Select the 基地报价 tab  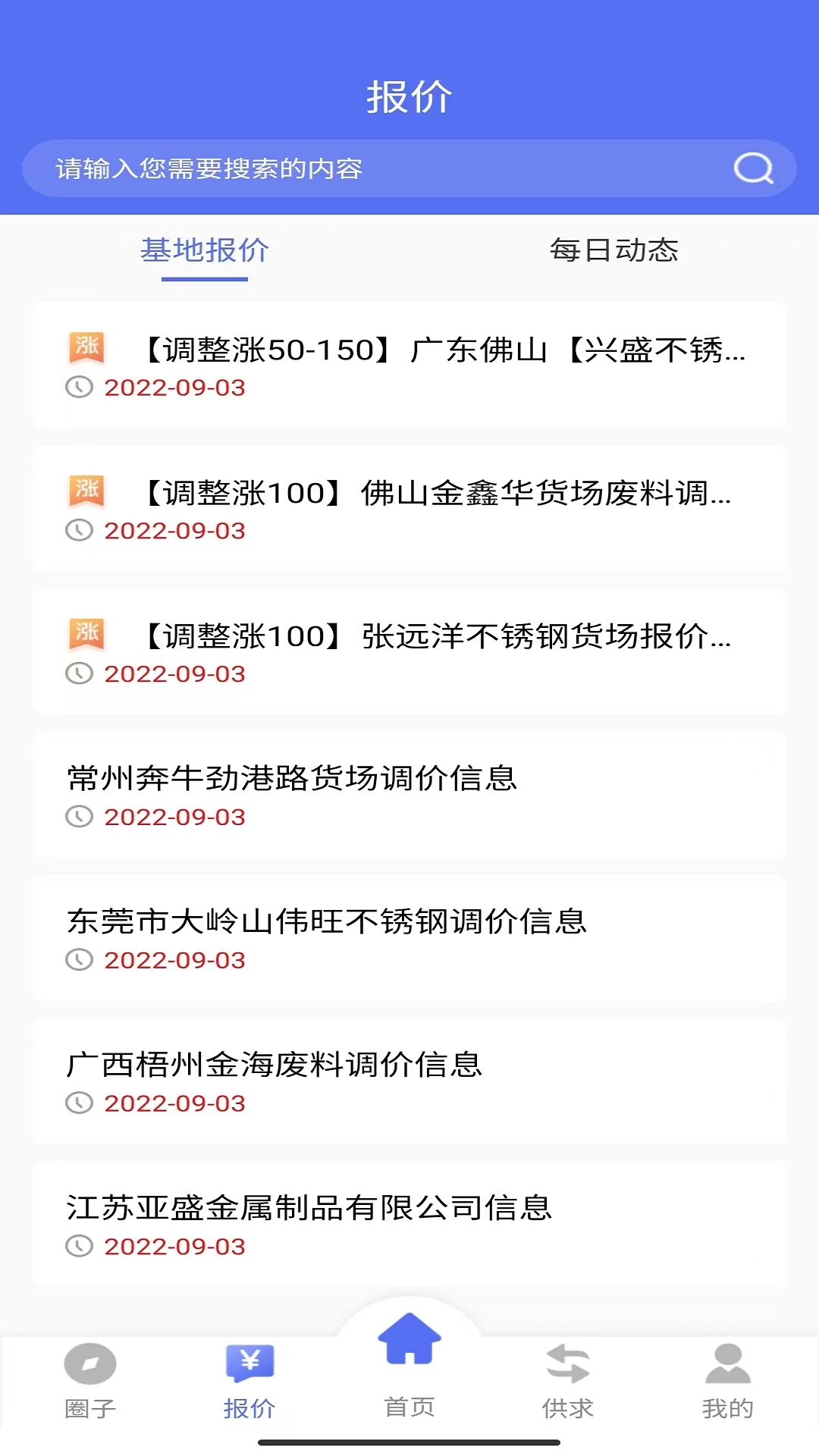coord(205,250)
